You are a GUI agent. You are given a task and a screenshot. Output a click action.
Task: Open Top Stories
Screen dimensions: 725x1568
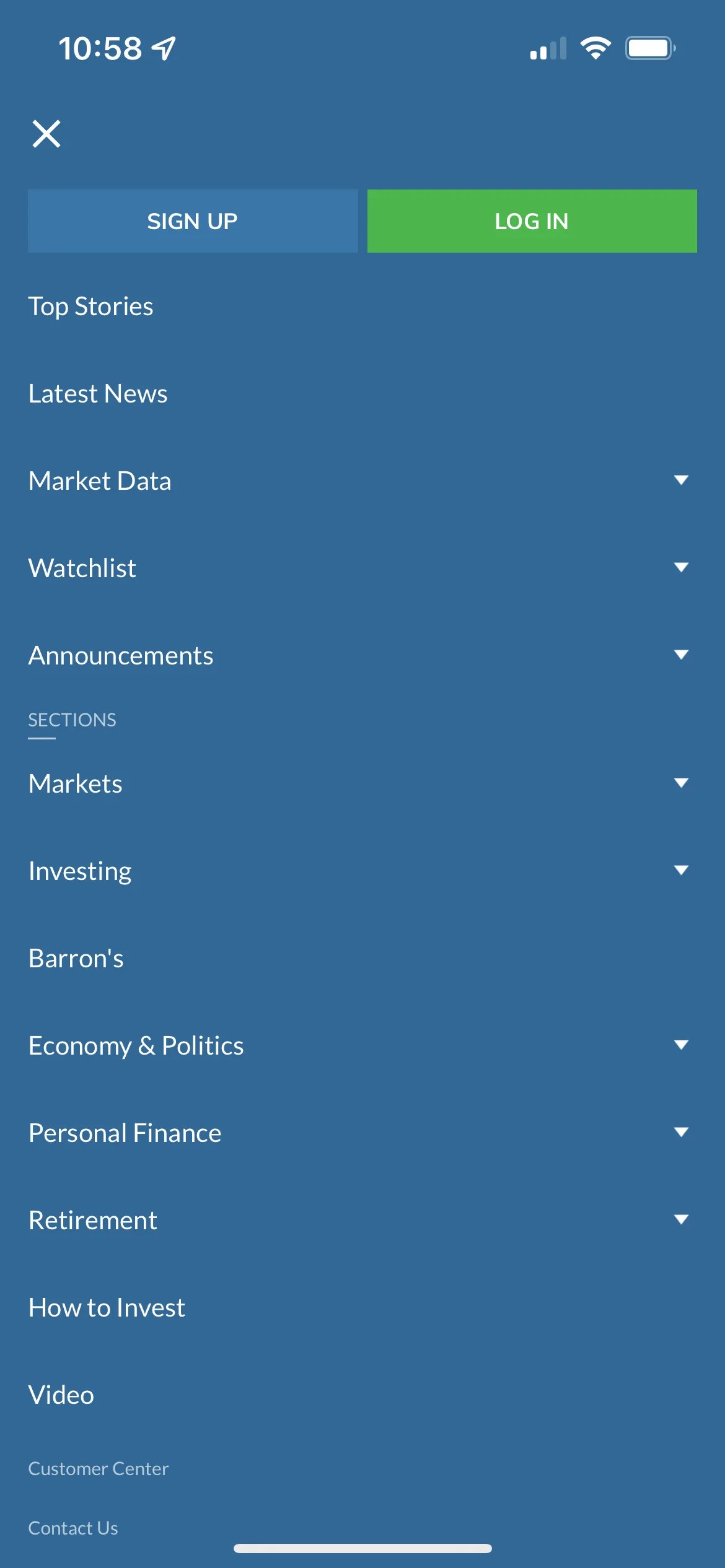pyautogui.click(x=91, y=305)
